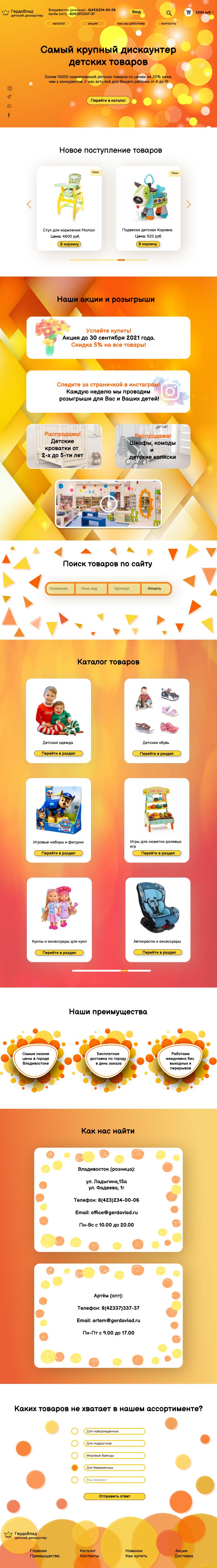This screenshot has width=217, height=1568.
Task: Go to the Детская обувь section
Action: [157, 754]
